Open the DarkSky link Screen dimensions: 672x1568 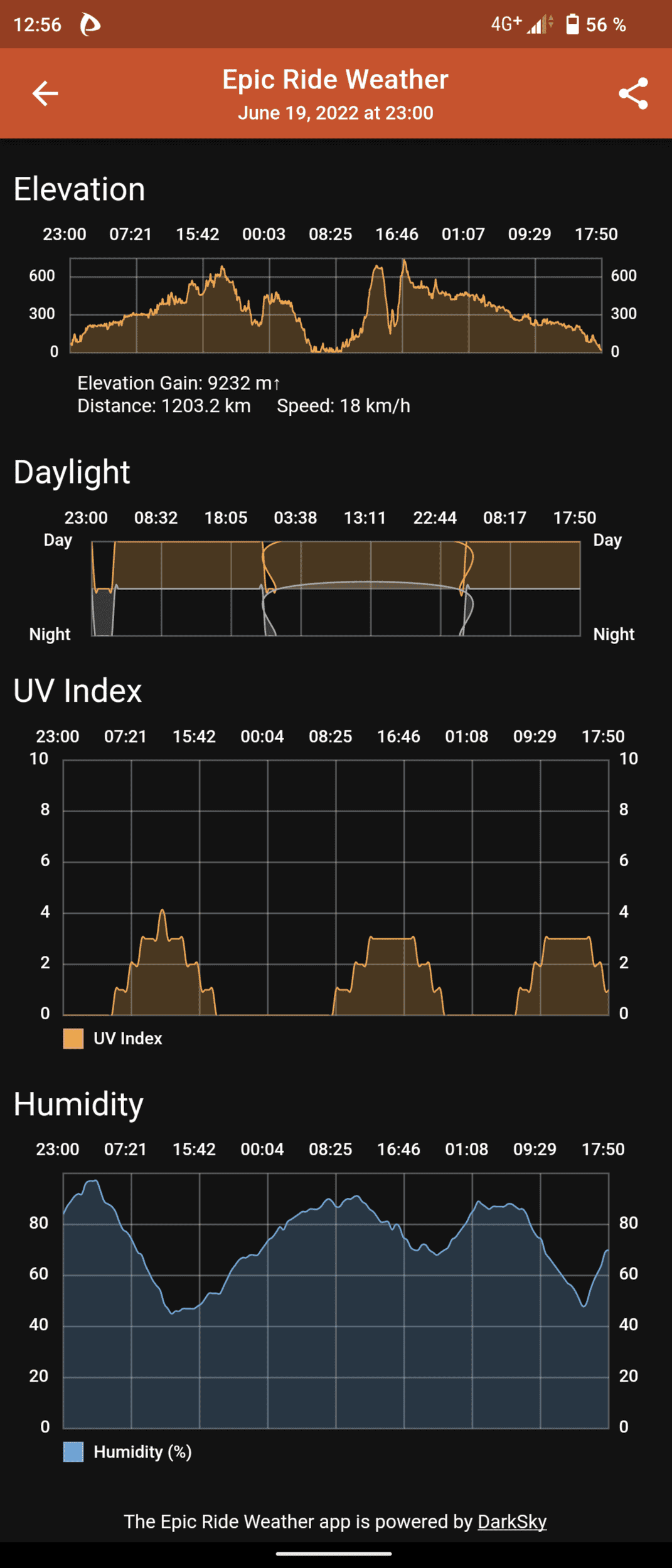tap(512, 1522)
